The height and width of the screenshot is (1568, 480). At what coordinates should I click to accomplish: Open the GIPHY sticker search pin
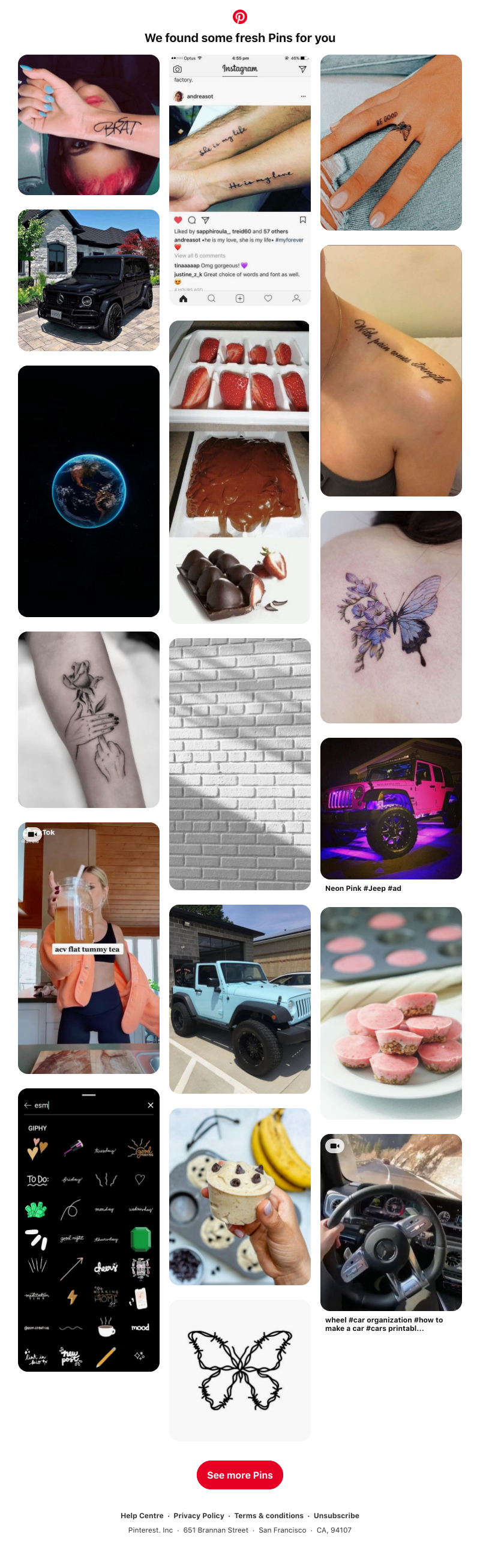pos(88,1229)
